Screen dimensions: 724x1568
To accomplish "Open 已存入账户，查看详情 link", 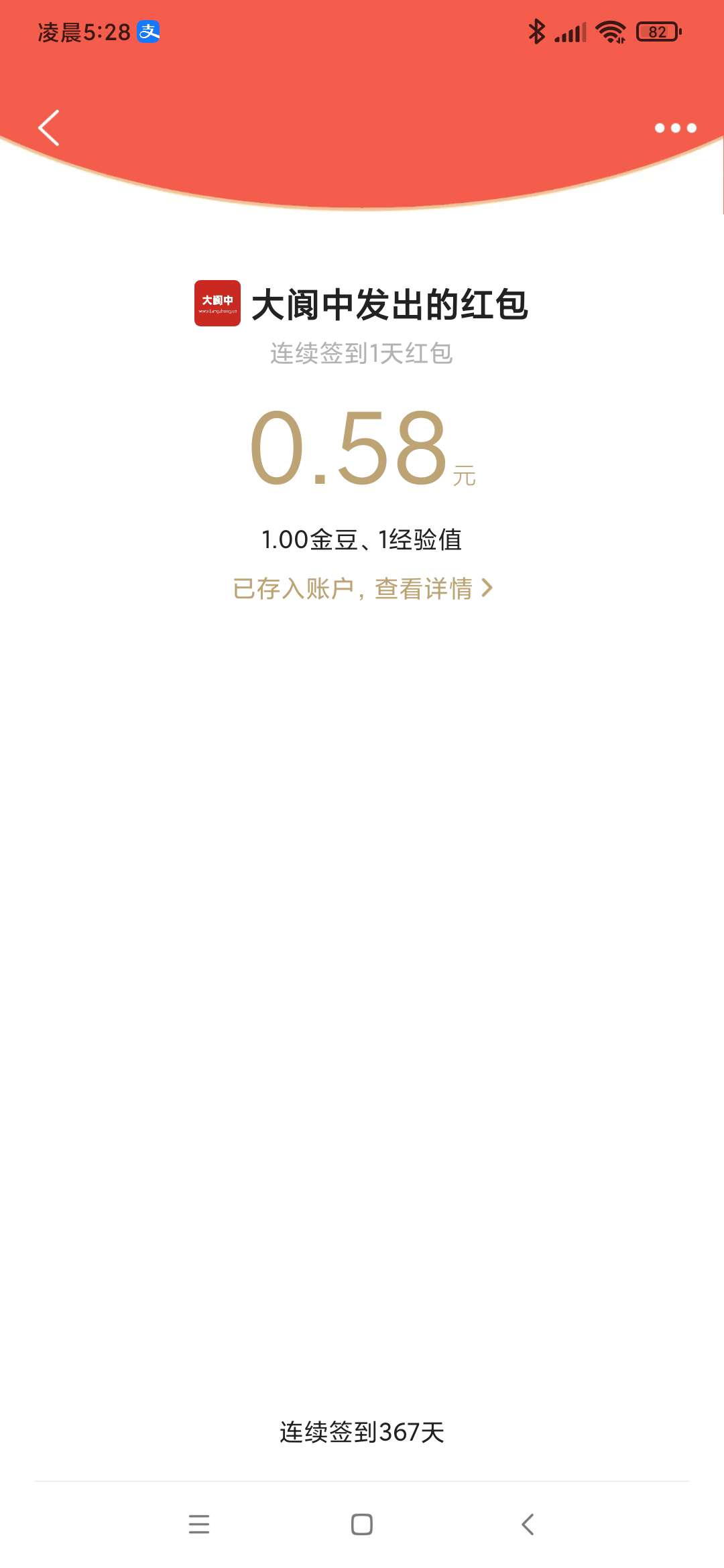I will pyautogui.click(x=362, y=588).
